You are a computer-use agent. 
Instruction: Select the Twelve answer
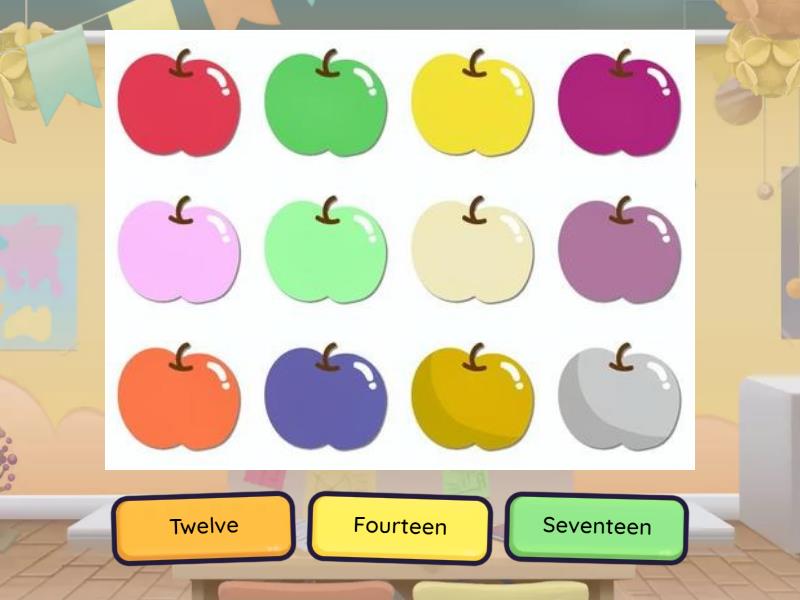click(x=203, y=527)
